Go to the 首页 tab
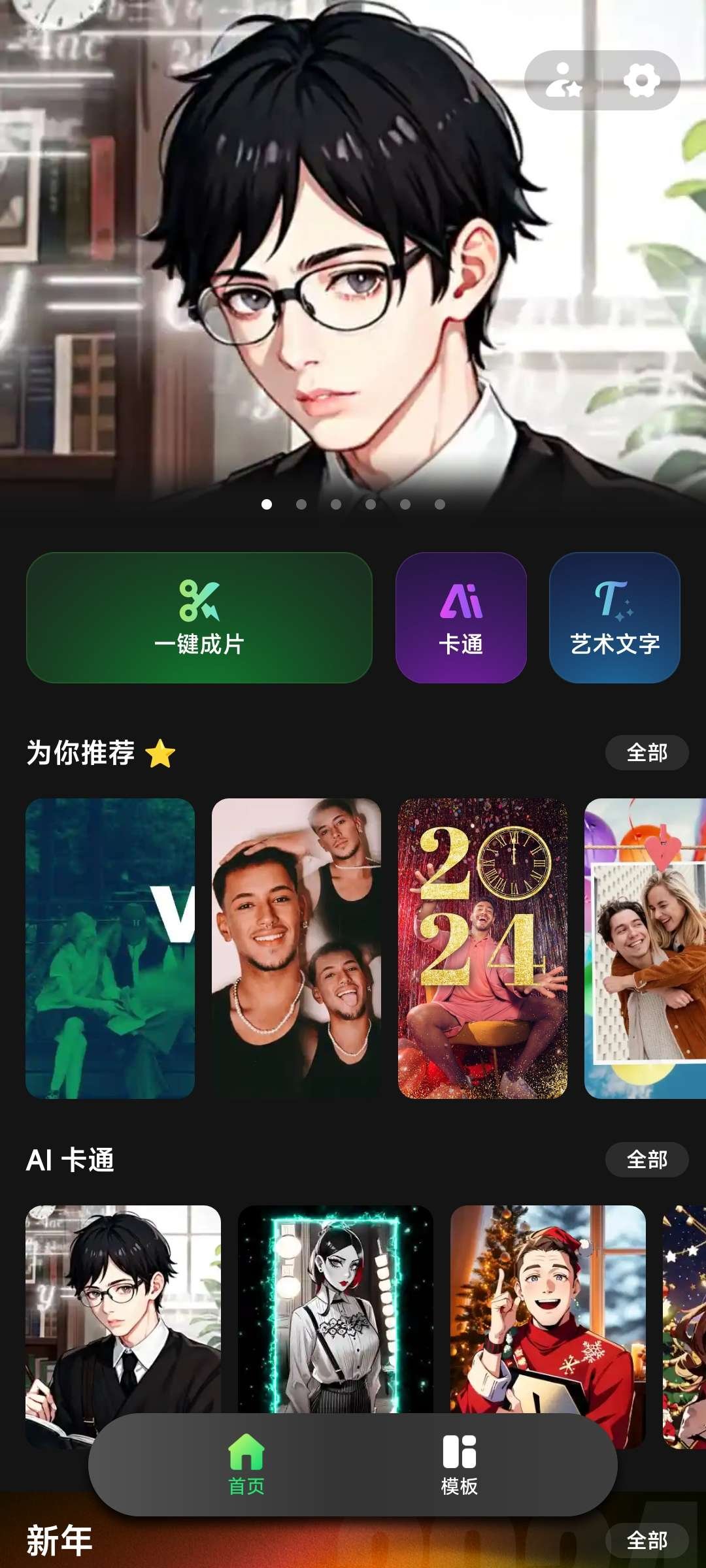The image size is (706, 1568). [246, 1465]
